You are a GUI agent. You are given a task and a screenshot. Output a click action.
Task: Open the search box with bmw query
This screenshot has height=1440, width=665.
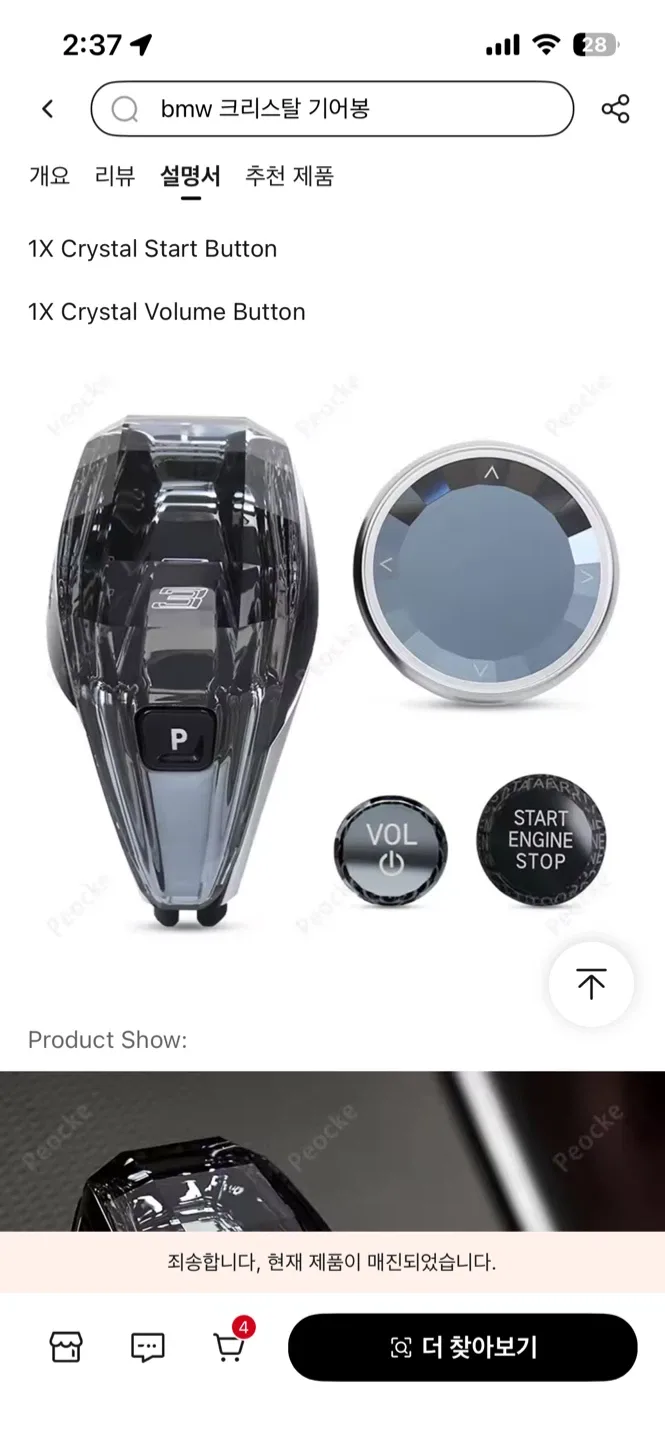(x=332, y=109)
